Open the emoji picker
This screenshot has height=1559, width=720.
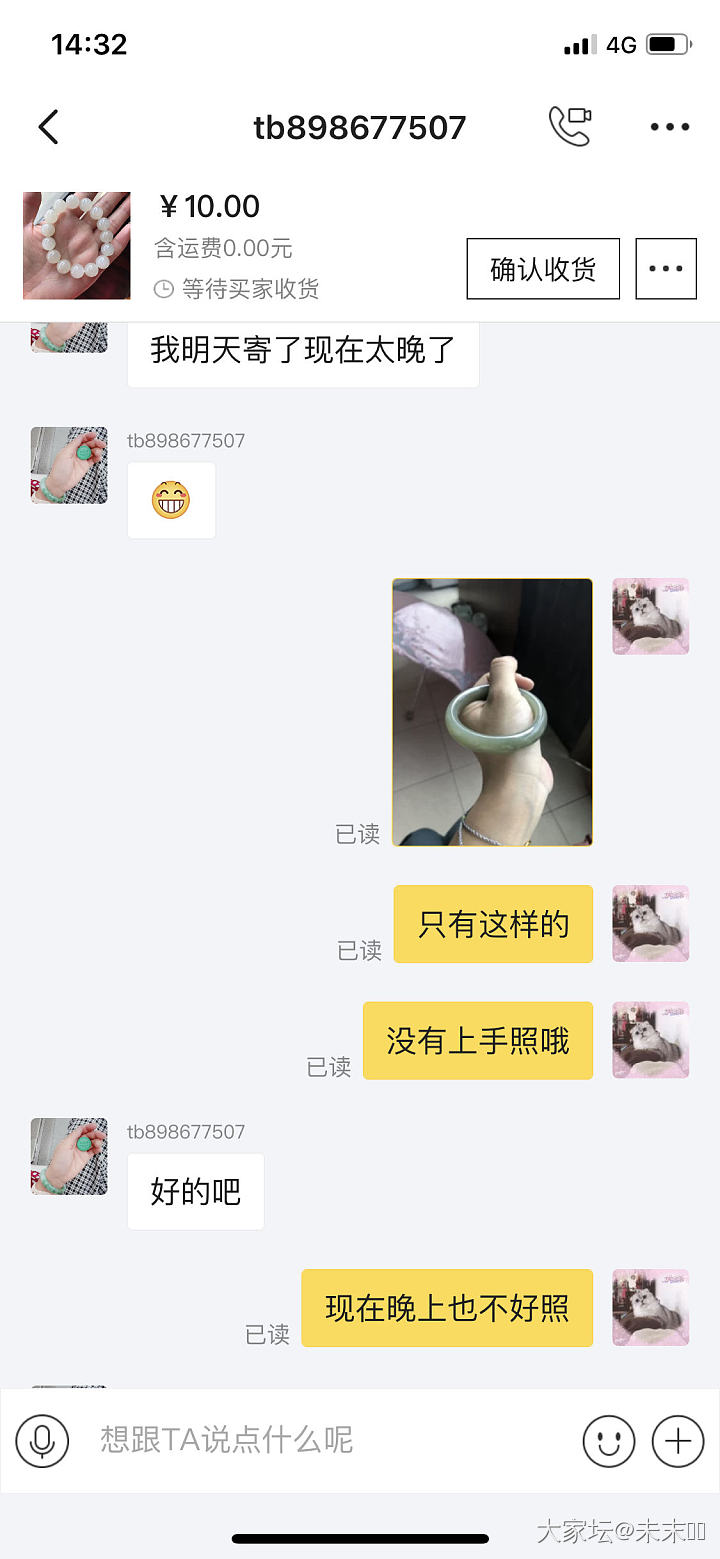point(608,1441)
